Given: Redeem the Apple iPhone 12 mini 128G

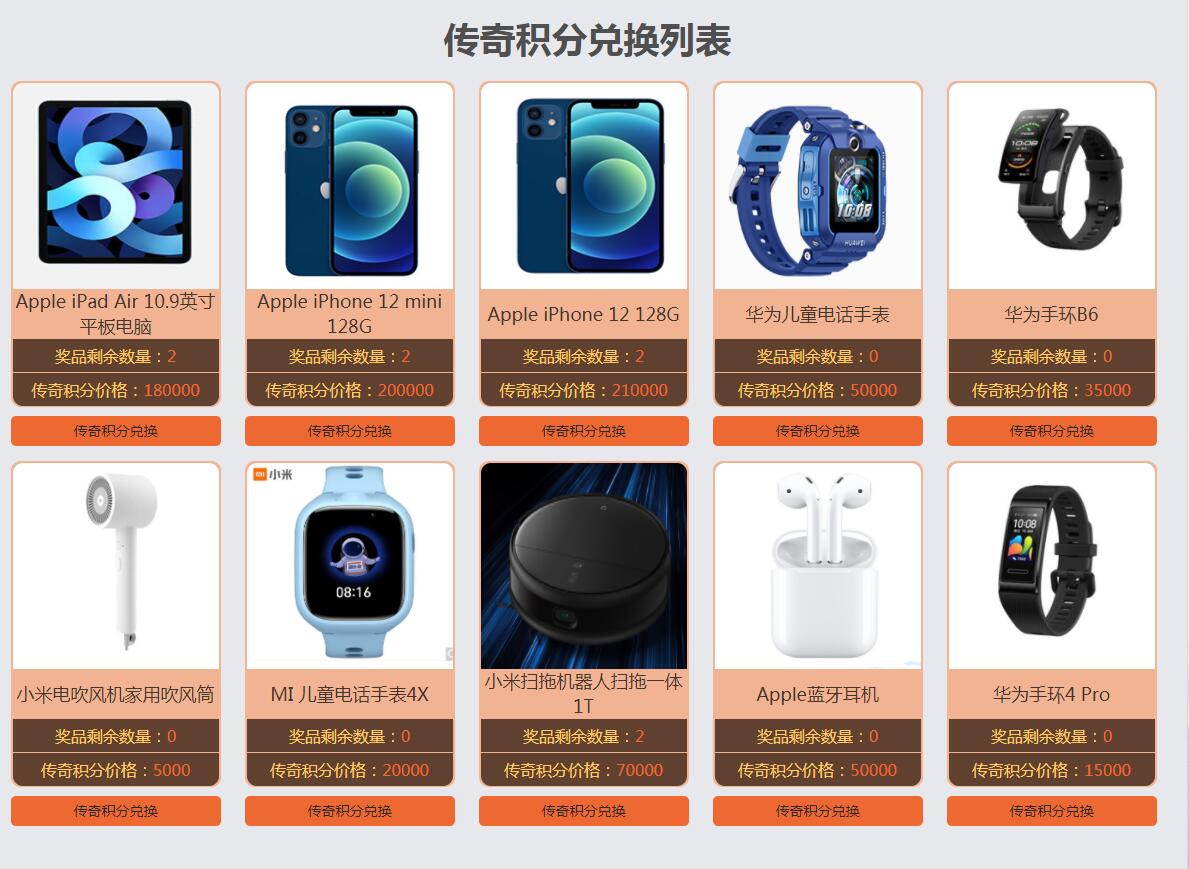Looking at the screenshot, I should [x=349, y=431].
